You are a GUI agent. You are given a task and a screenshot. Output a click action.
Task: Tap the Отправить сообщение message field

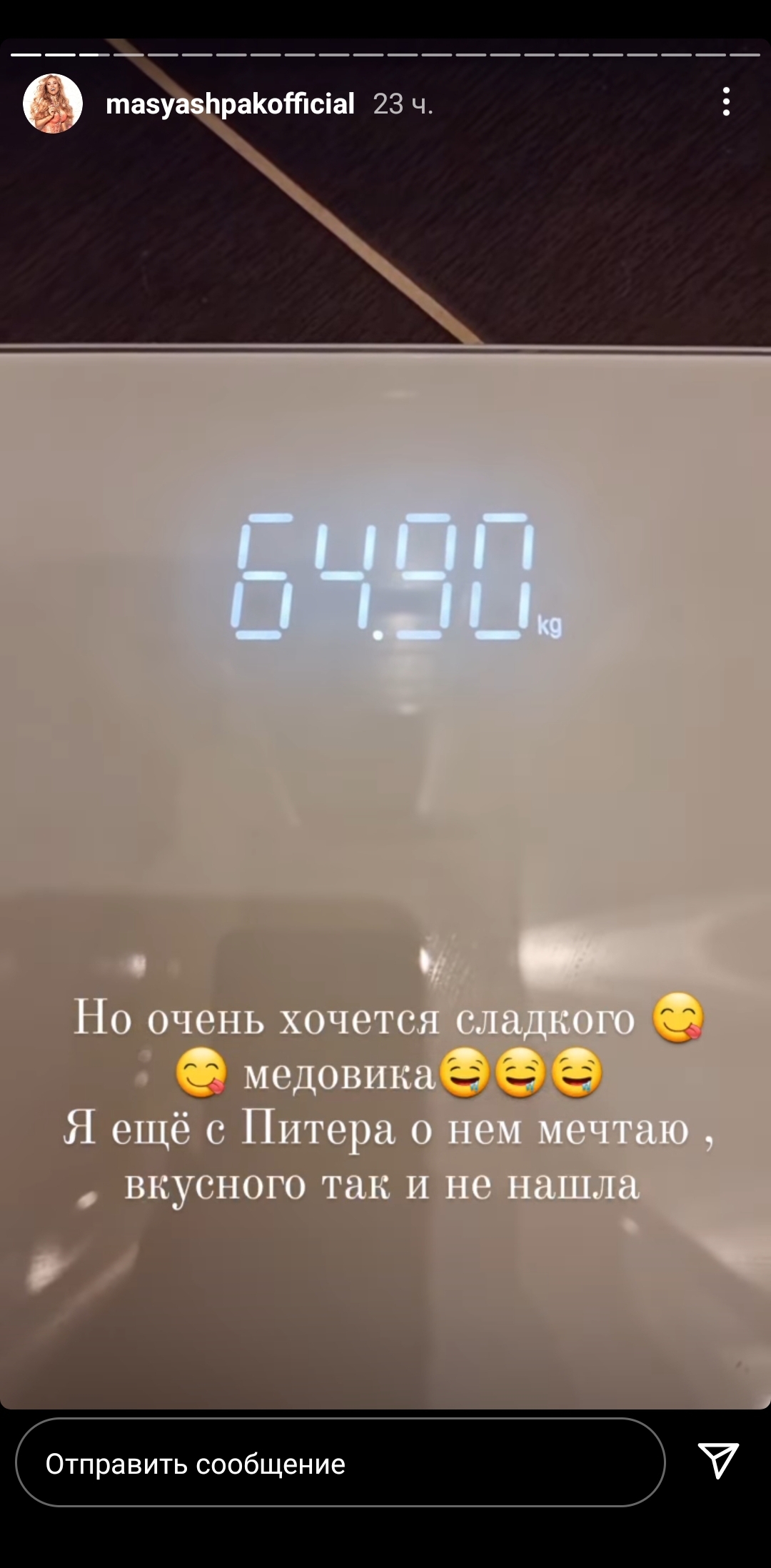pos(340,1464)
